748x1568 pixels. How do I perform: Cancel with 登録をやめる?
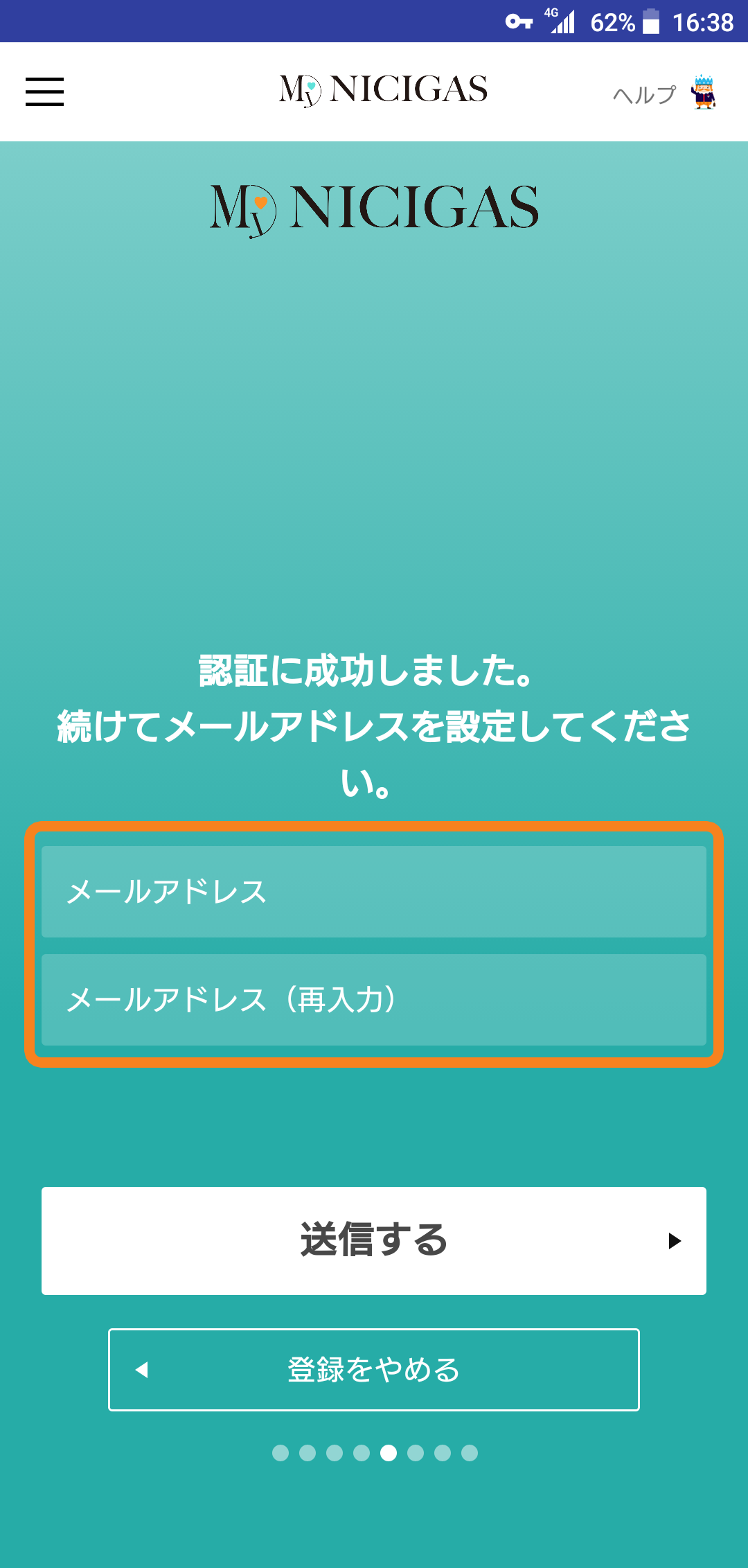[374, 1370]
